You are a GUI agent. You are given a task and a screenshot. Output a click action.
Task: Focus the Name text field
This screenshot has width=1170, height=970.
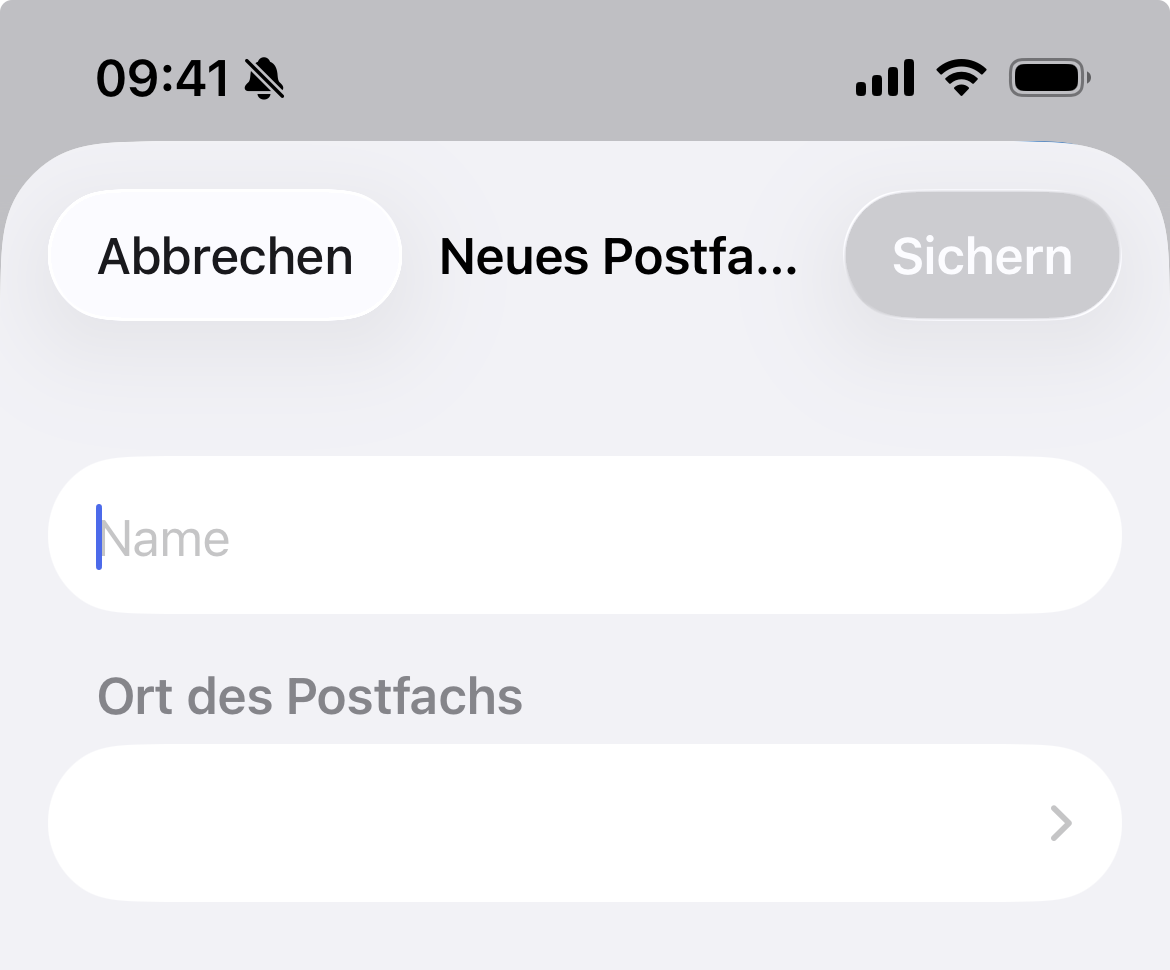pyautogui.click(x=585, y=537)
